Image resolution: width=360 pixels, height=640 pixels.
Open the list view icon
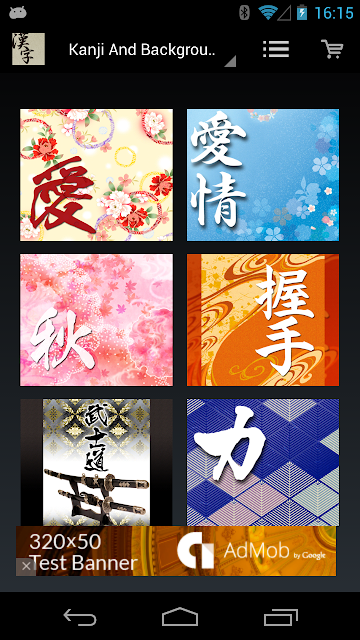pyautogui.click(x=276, y=49)
